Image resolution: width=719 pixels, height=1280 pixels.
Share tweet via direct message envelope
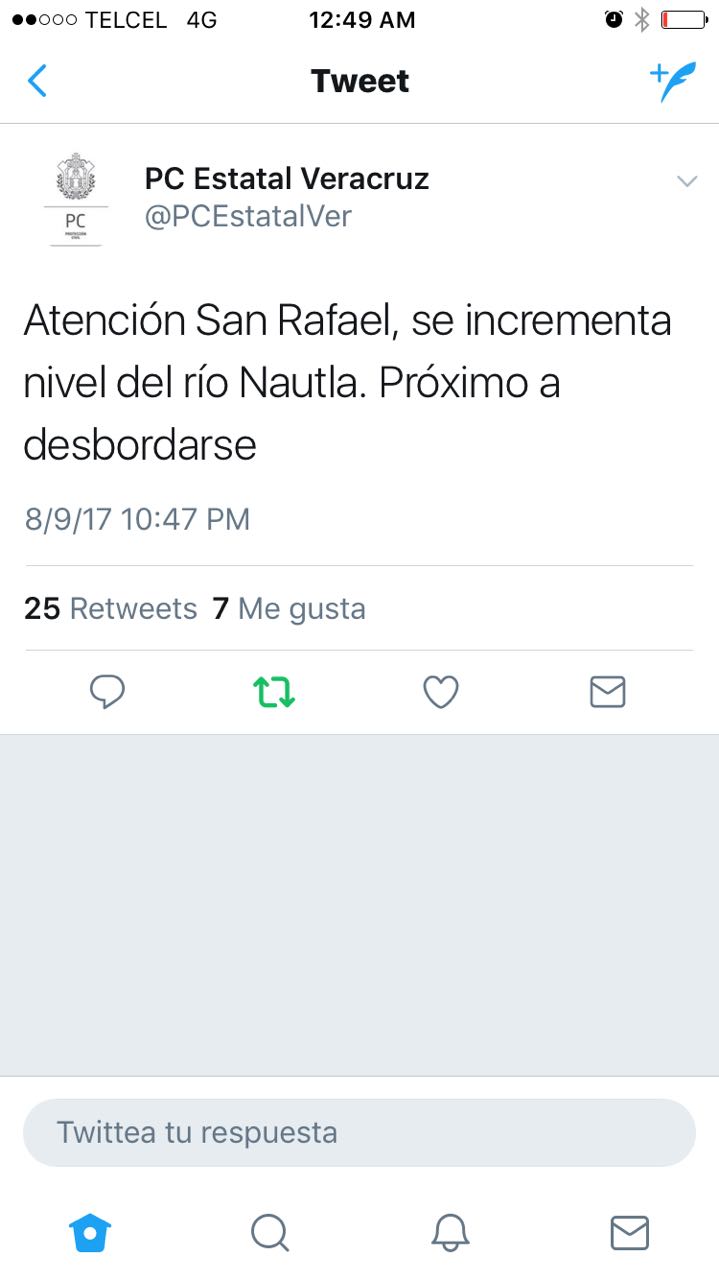[x=607, y=692]
